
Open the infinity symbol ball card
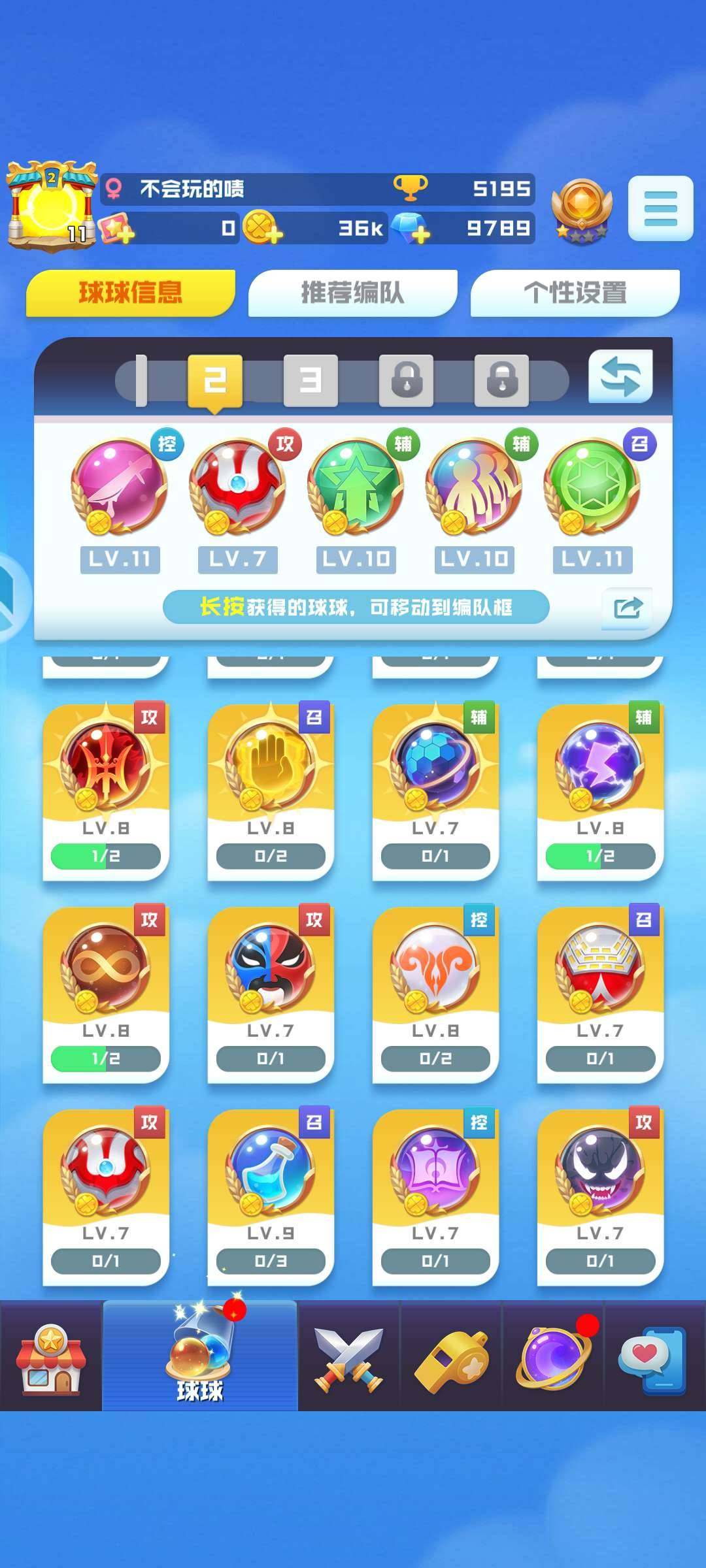tap(106, 993)
